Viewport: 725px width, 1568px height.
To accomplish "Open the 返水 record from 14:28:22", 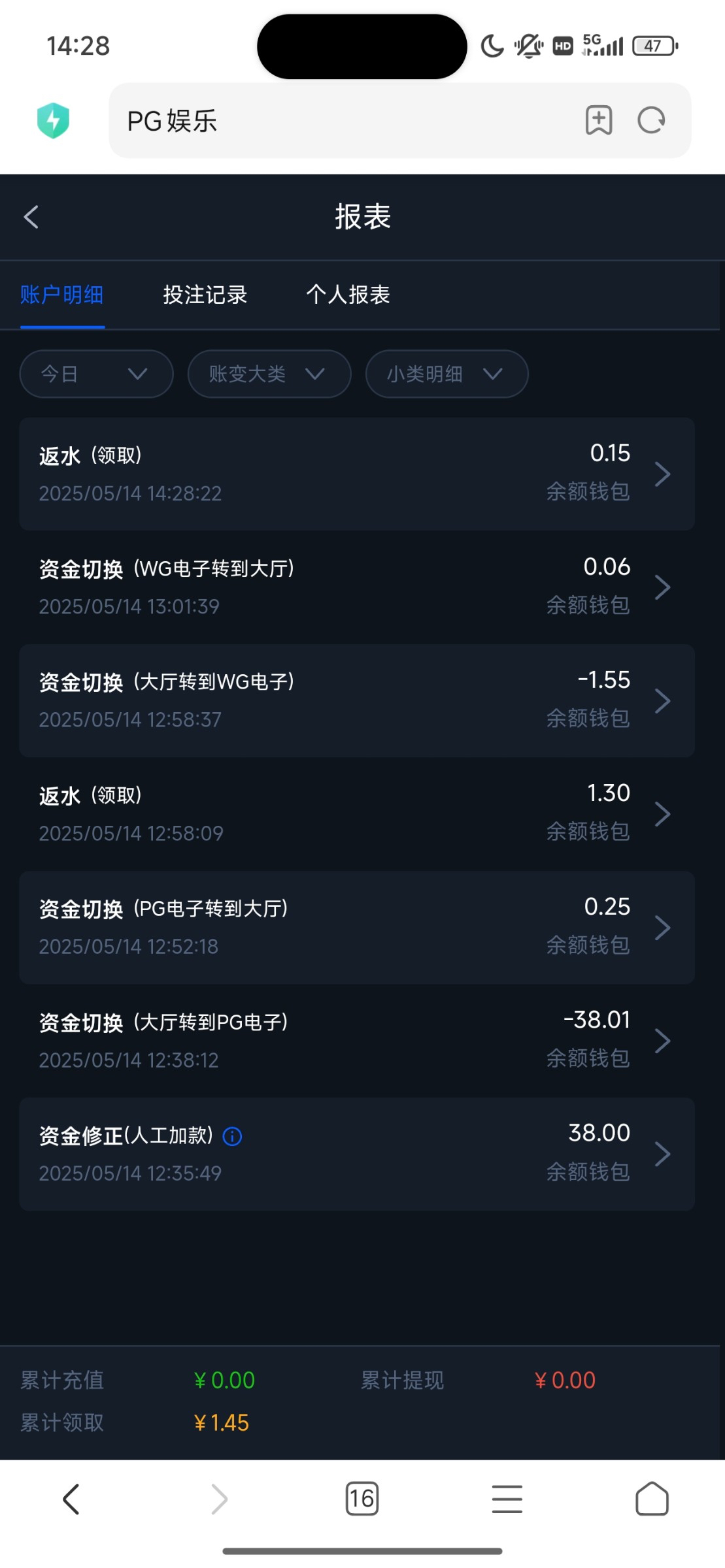I will [357, 474].
